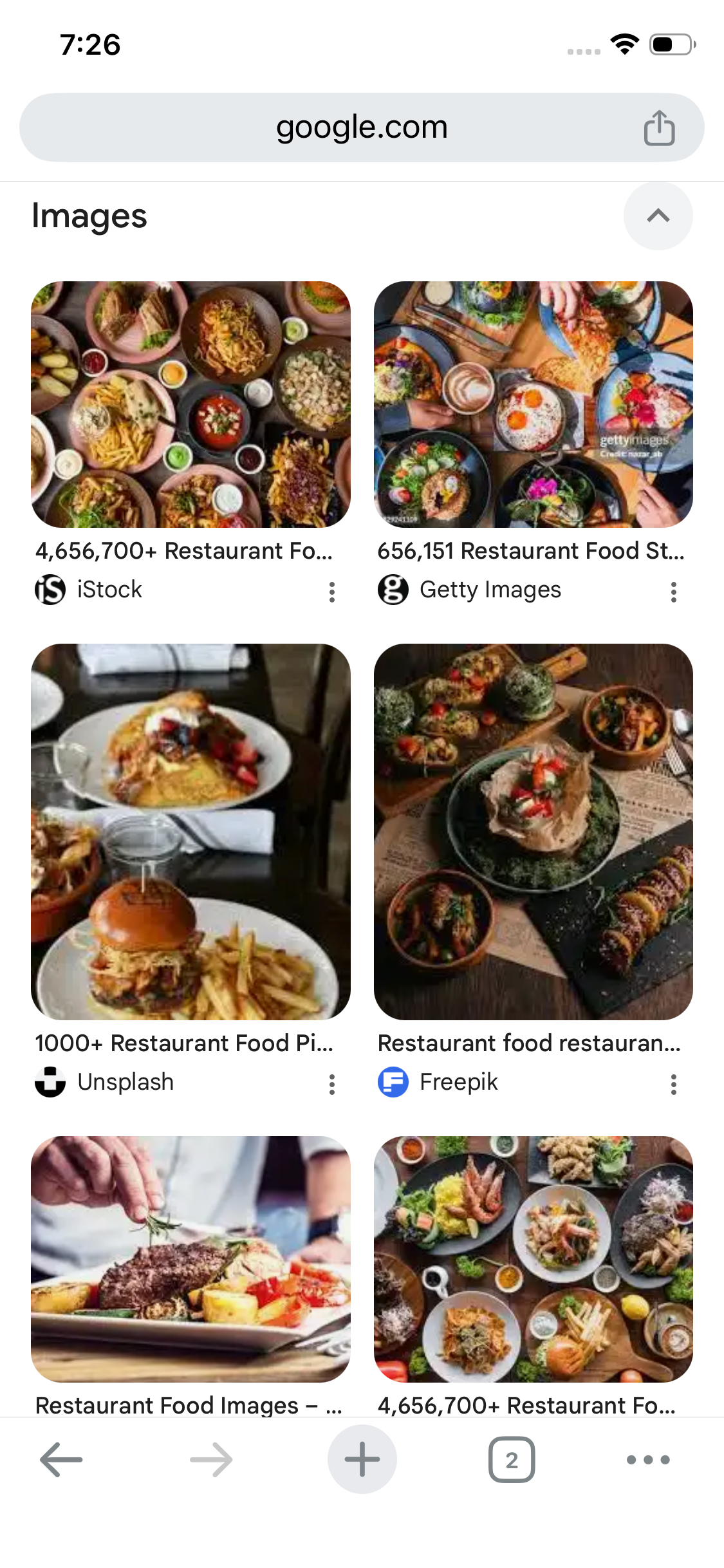Open more options for the Getty Images result

(674, 592)
